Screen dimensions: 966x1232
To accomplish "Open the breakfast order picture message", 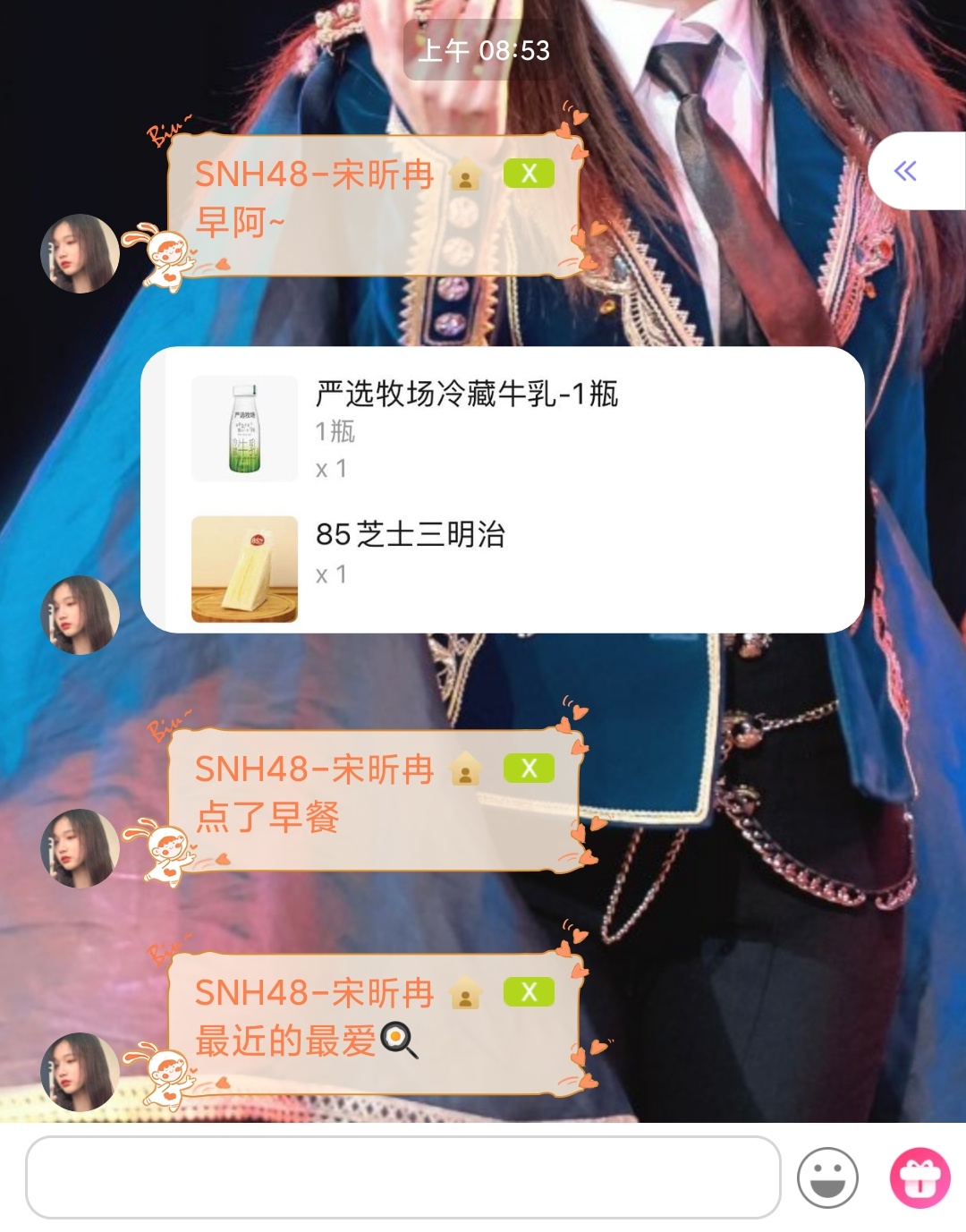I will pyautogui.click(x=502, y=489).
